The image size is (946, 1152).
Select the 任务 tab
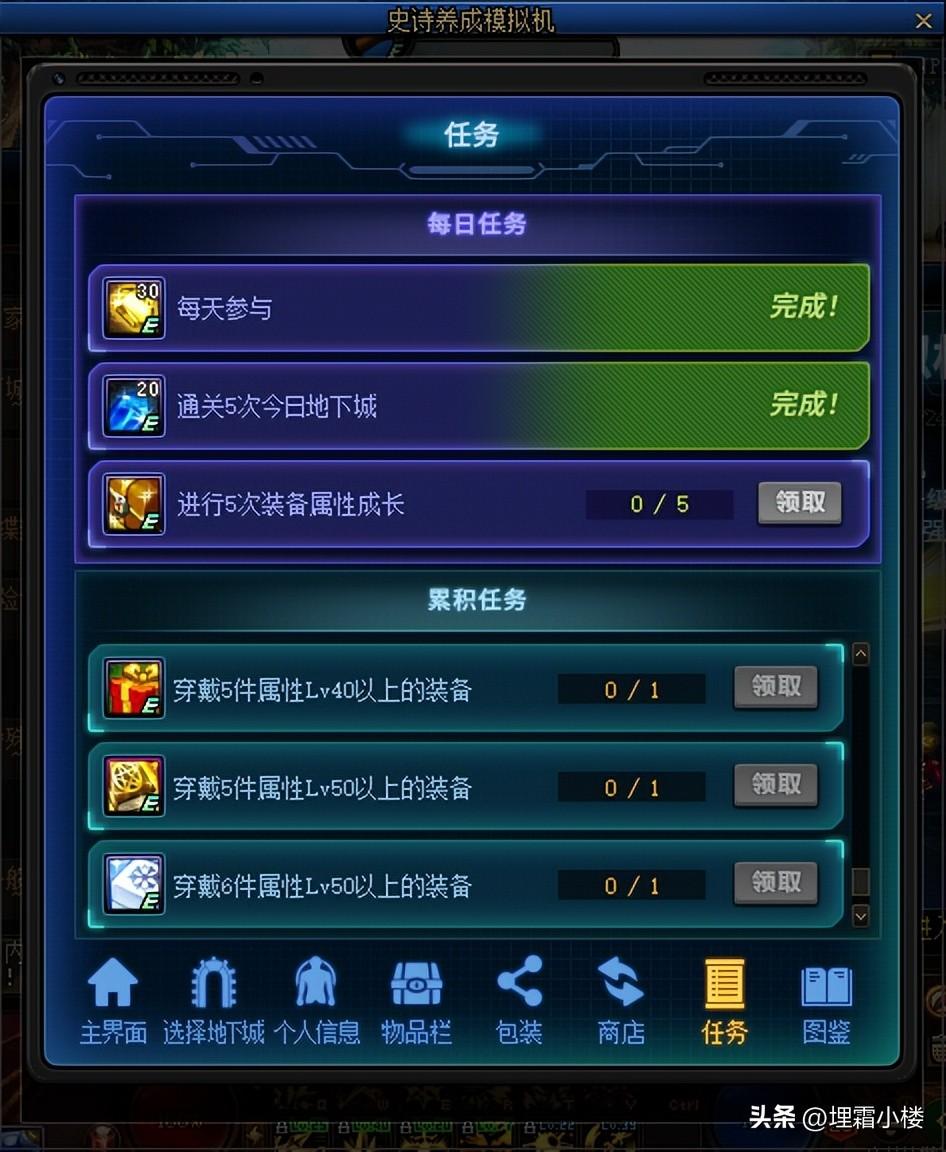click(x=724, y=1000)
